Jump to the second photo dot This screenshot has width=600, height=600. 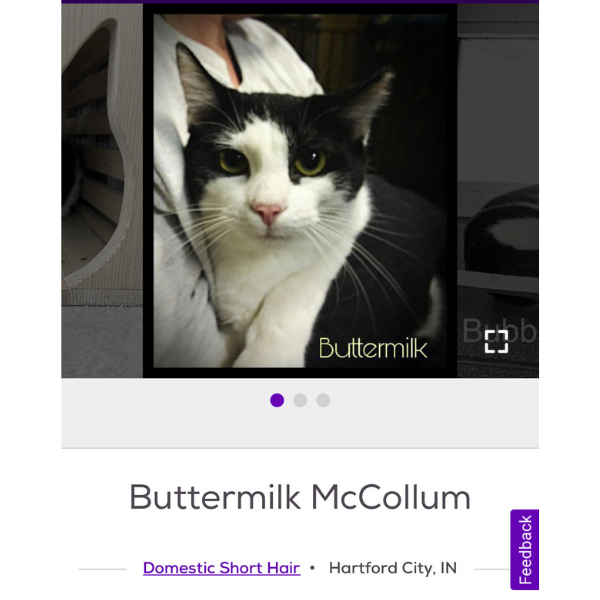[300, 400]
